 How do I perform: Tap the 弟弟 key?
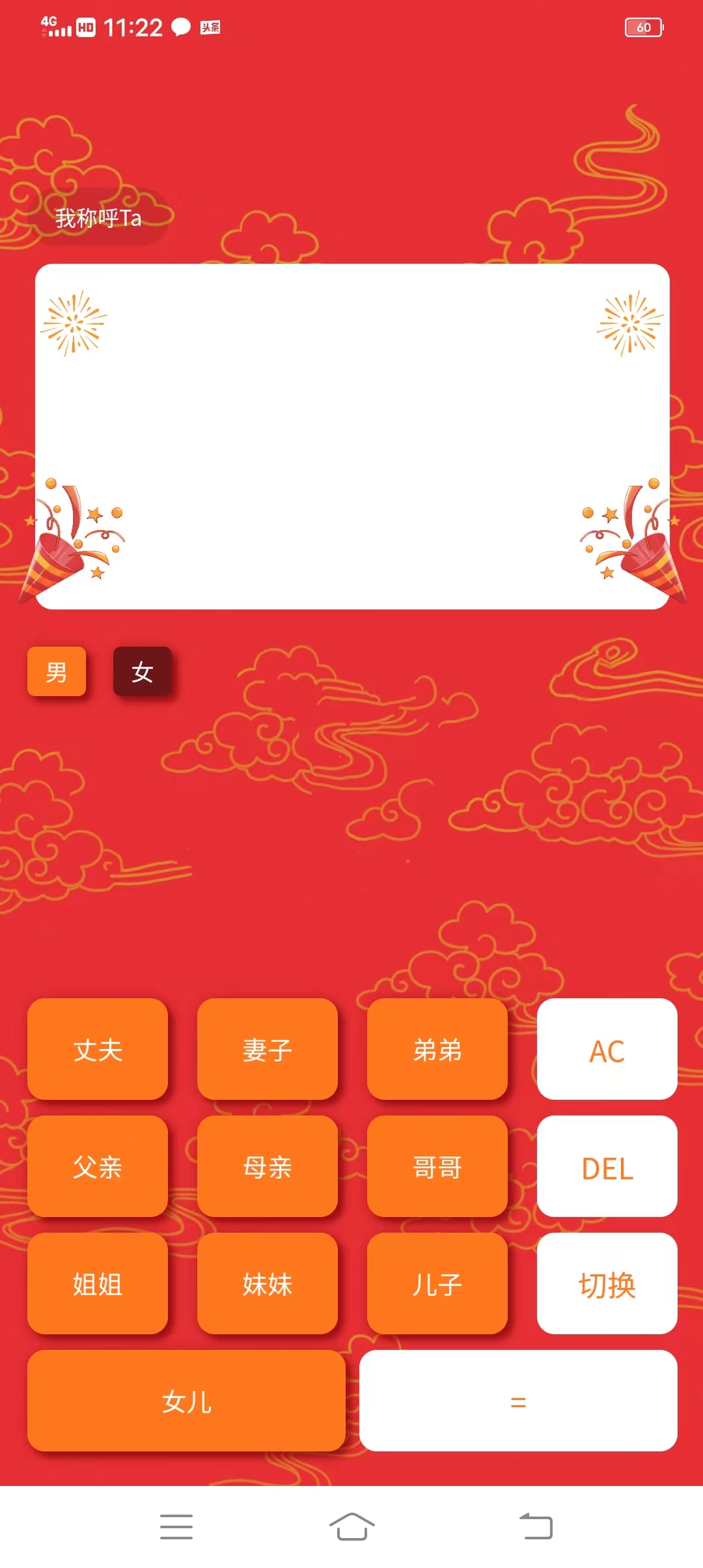(x=437, y=1049)
